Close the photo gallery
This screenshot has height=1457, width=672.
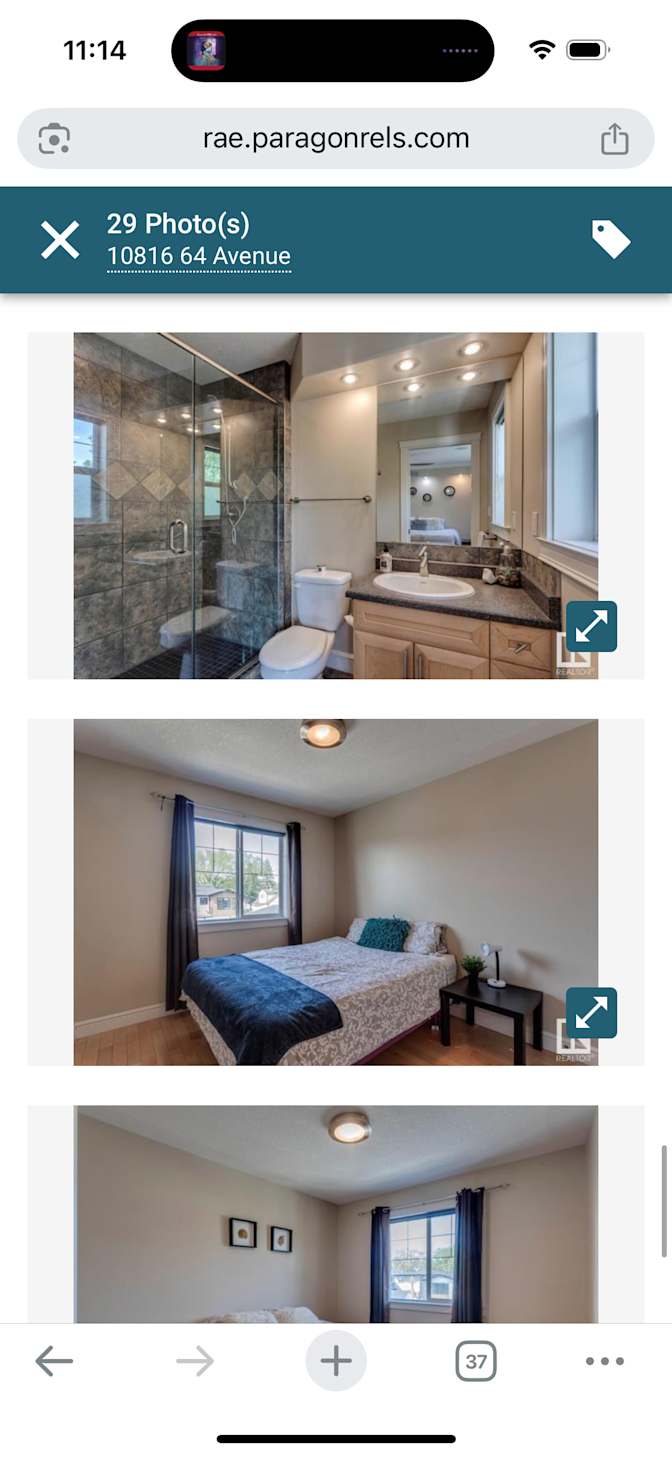(60, 240)
